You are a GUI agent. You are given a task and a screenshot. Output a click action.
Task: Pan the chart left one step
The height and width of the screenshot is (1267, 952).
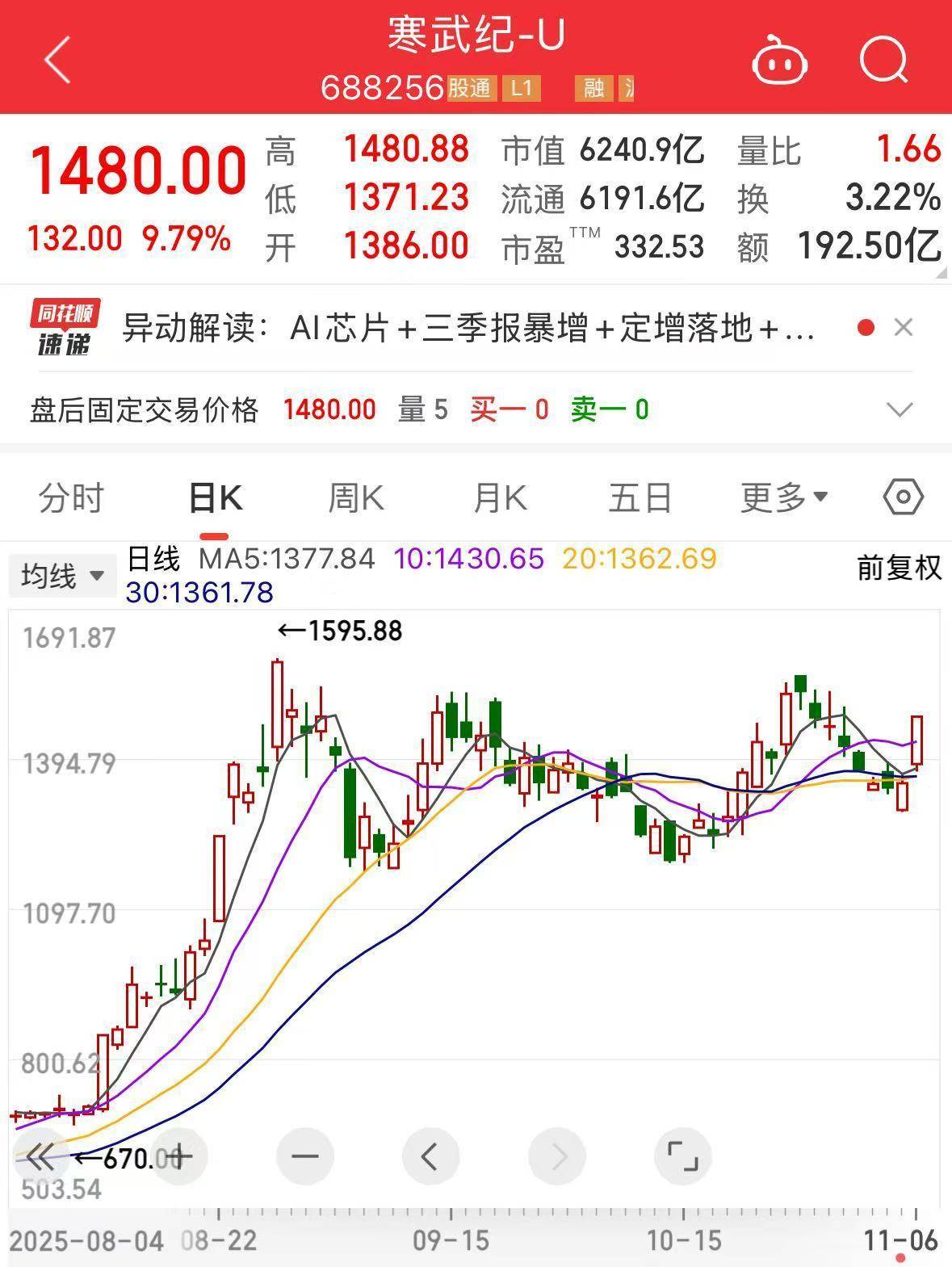(430, 1156)
